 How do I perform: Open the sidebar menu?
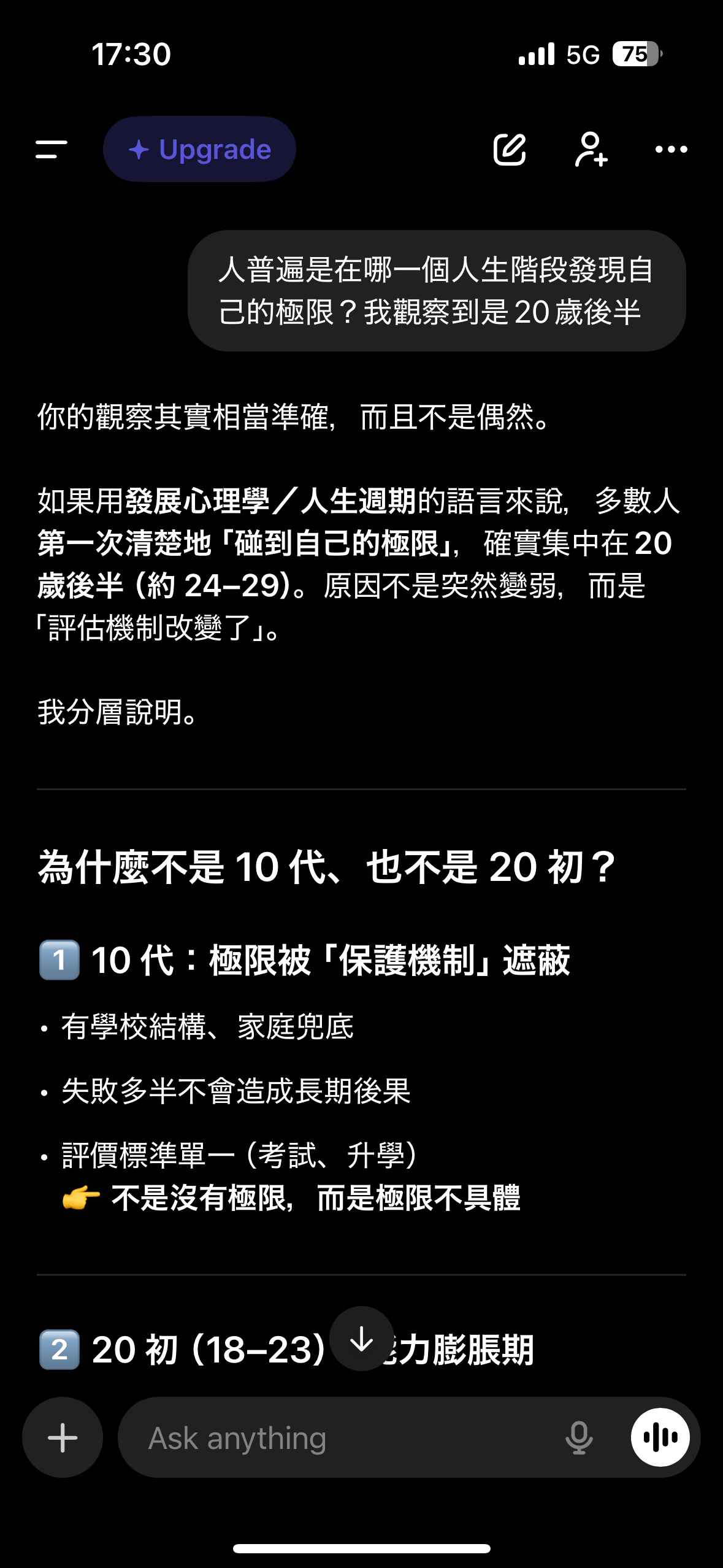click(52, 149)
